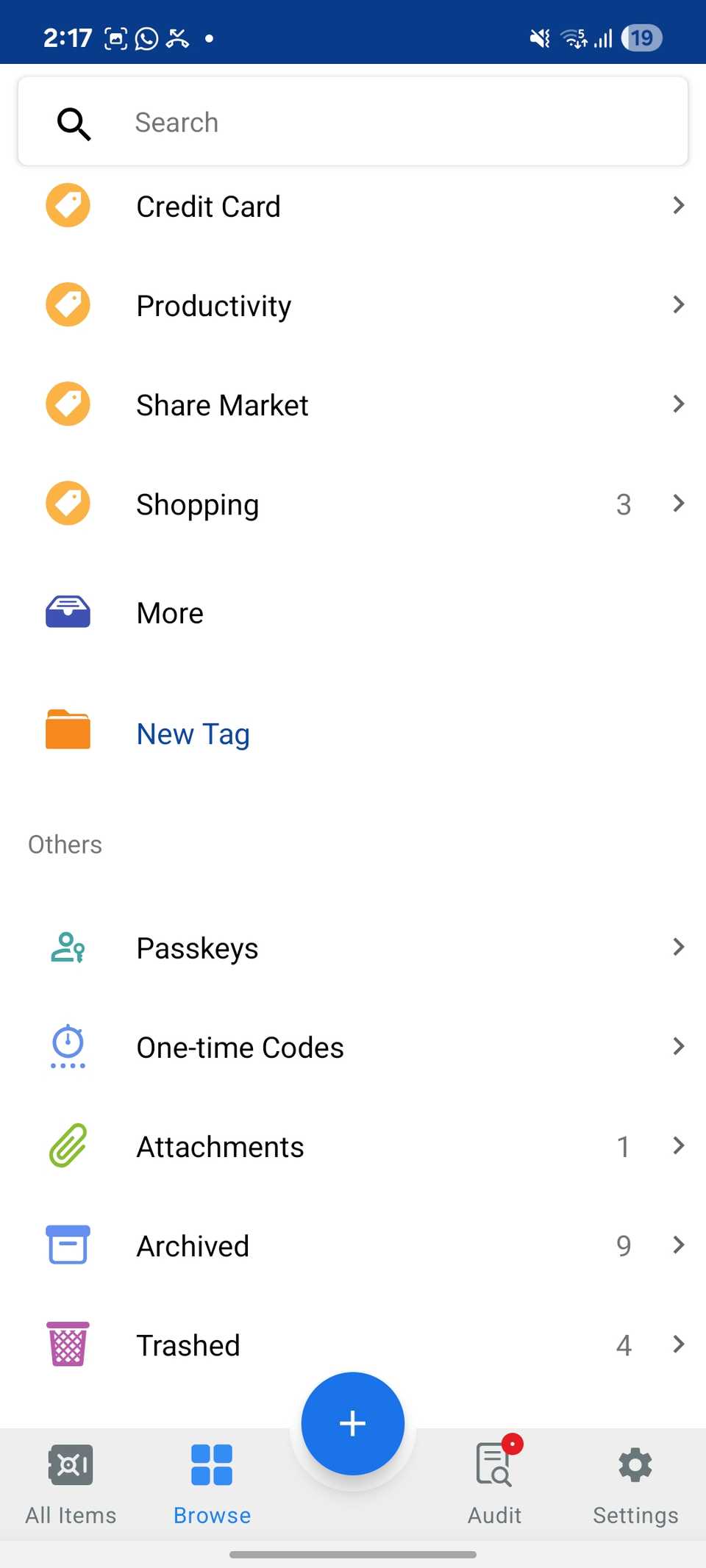
Task: Expand Archived items using the arrow
Action: 677,1245
